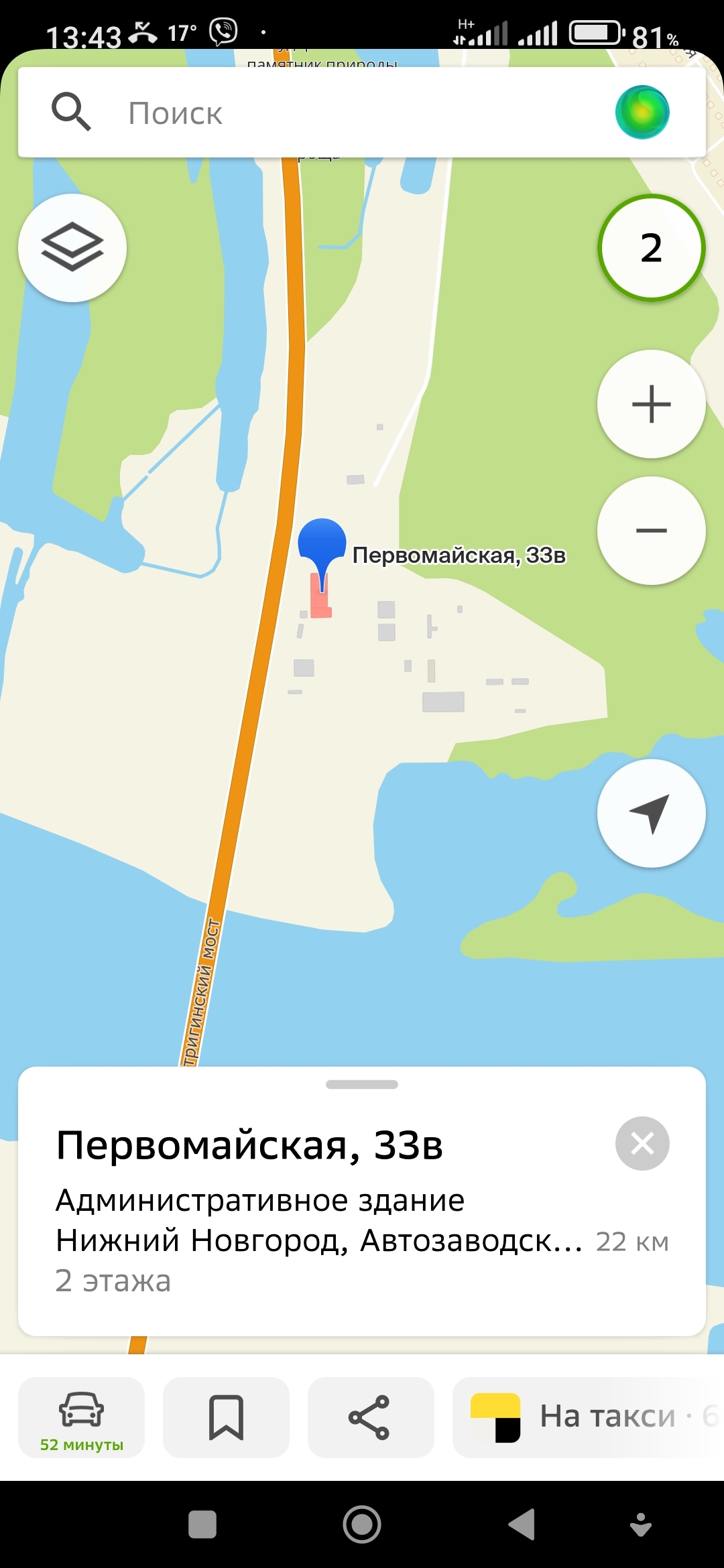Go back using system navigation
The height and width of the screenshot is (1568, 724).
tap(522, 1524)
